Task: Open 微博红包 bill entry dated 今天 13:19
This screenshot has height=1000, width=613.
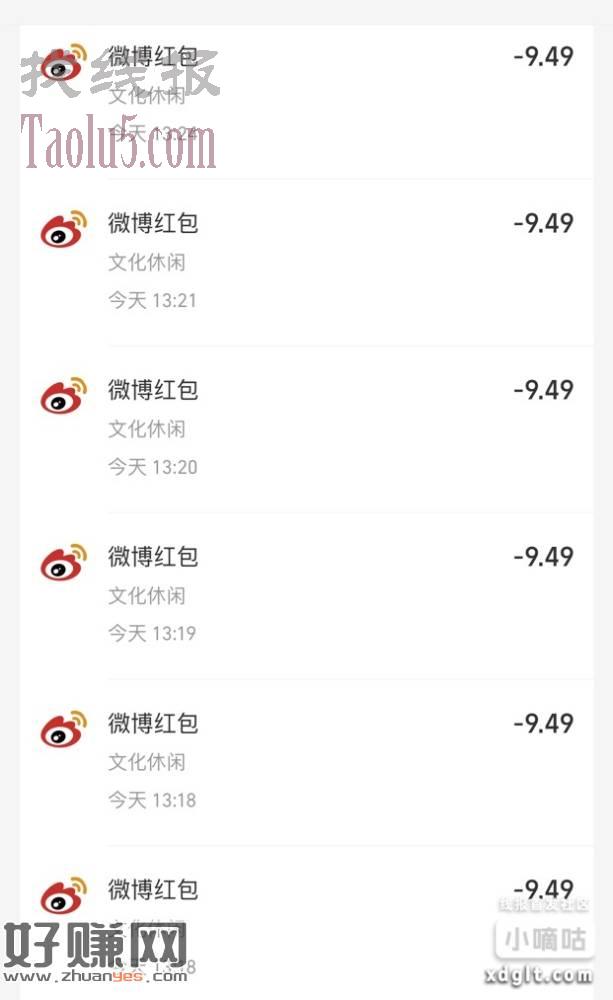Action: coord(306,596)
